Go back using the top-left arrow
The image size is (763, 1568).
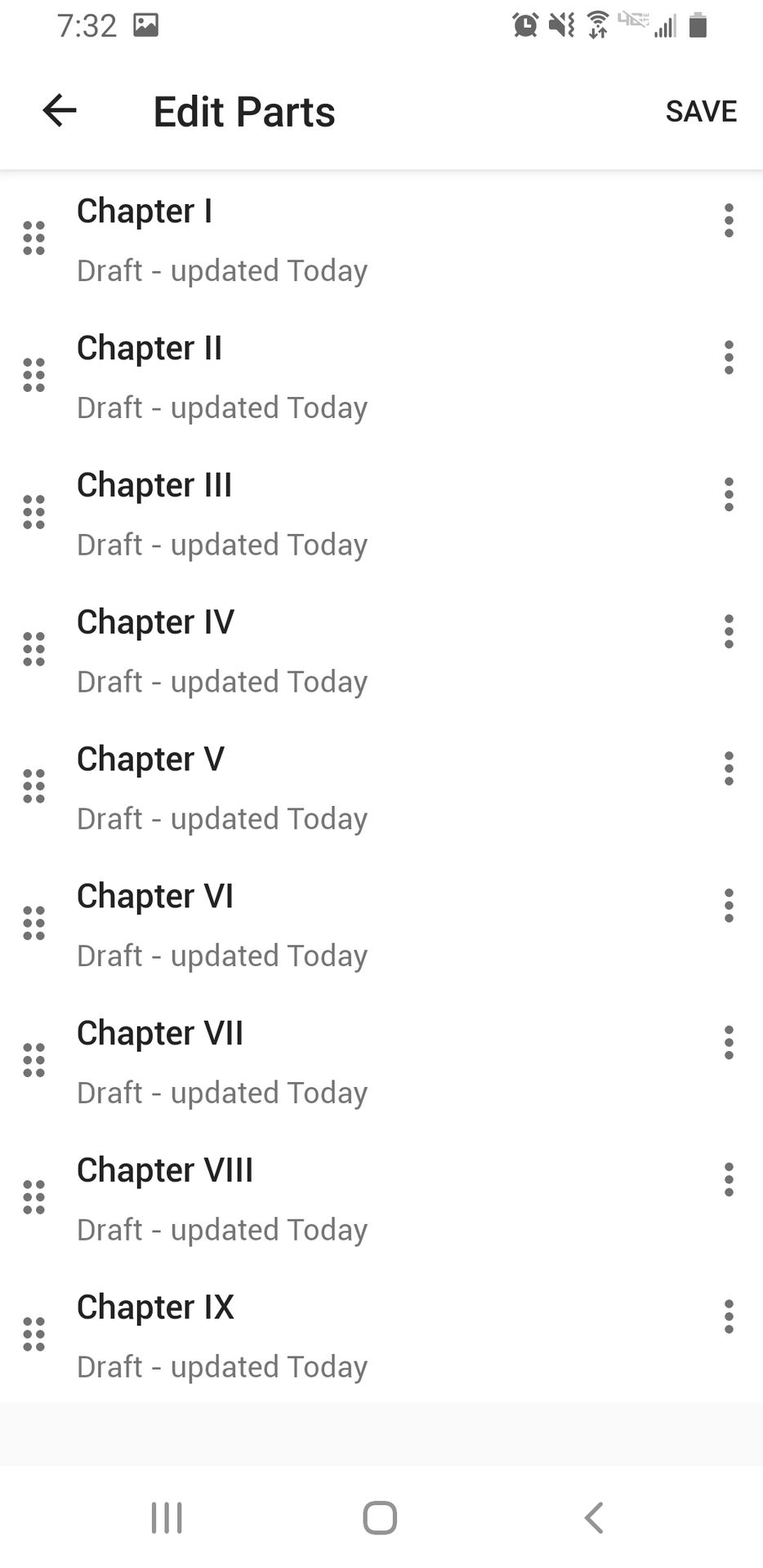[x=60, y=110]
